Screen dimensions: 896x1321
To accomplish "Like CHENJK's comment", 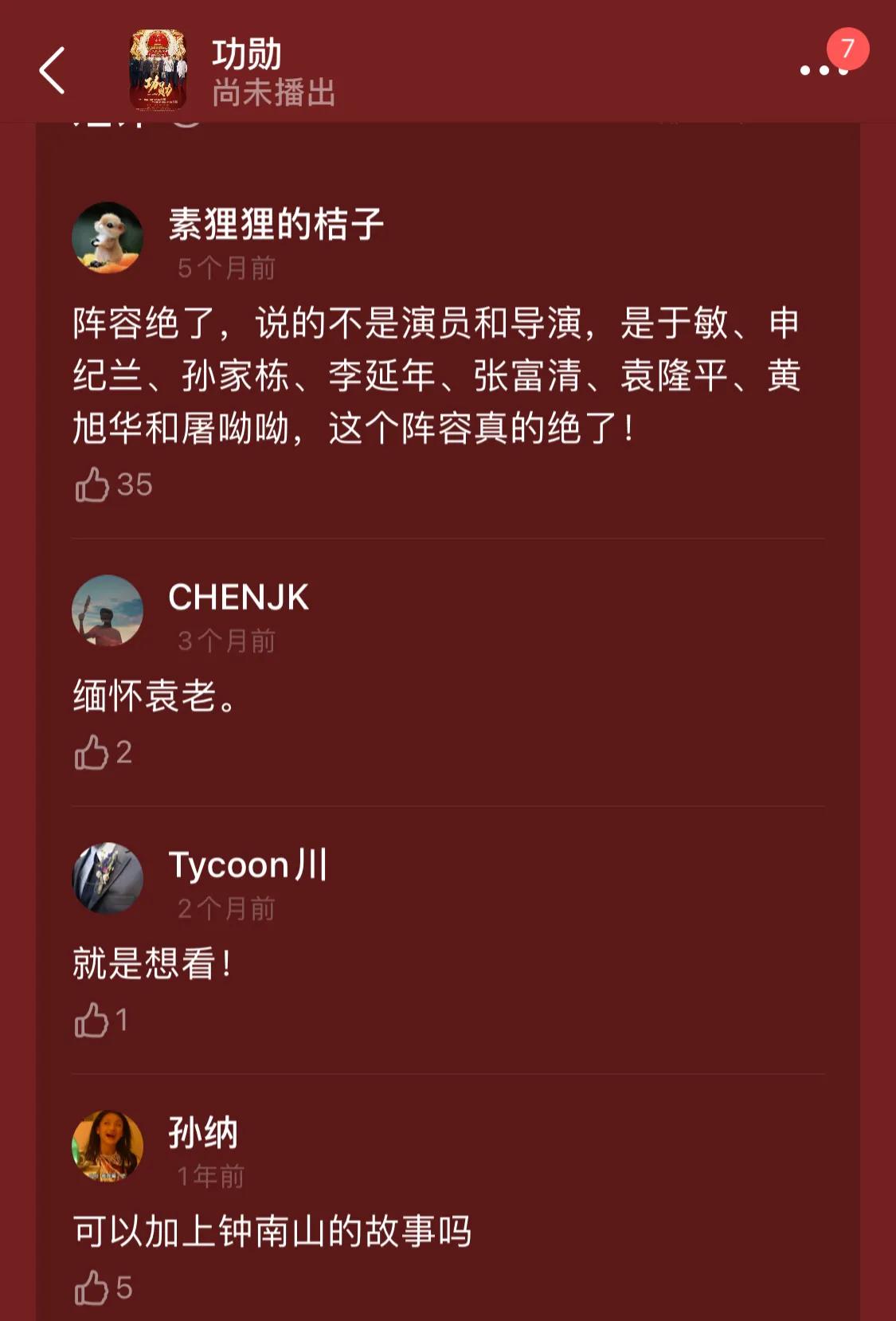I will pyautogui.click(x=92, y=752).
